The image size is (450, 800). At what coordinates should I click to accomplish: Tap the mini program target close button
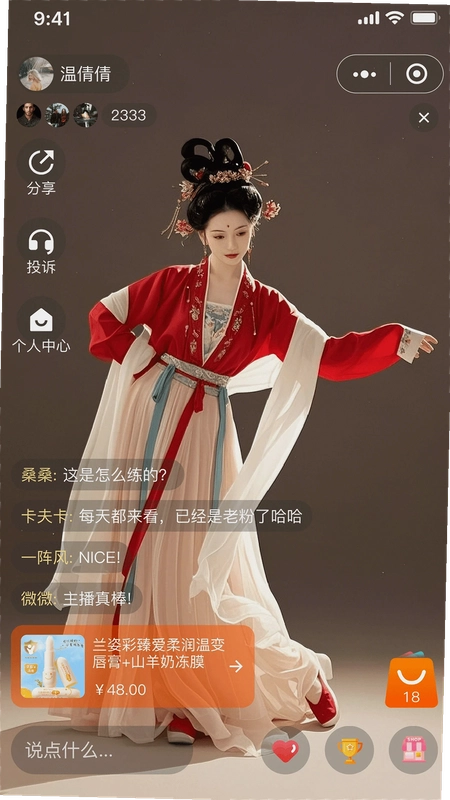point(416,74)
